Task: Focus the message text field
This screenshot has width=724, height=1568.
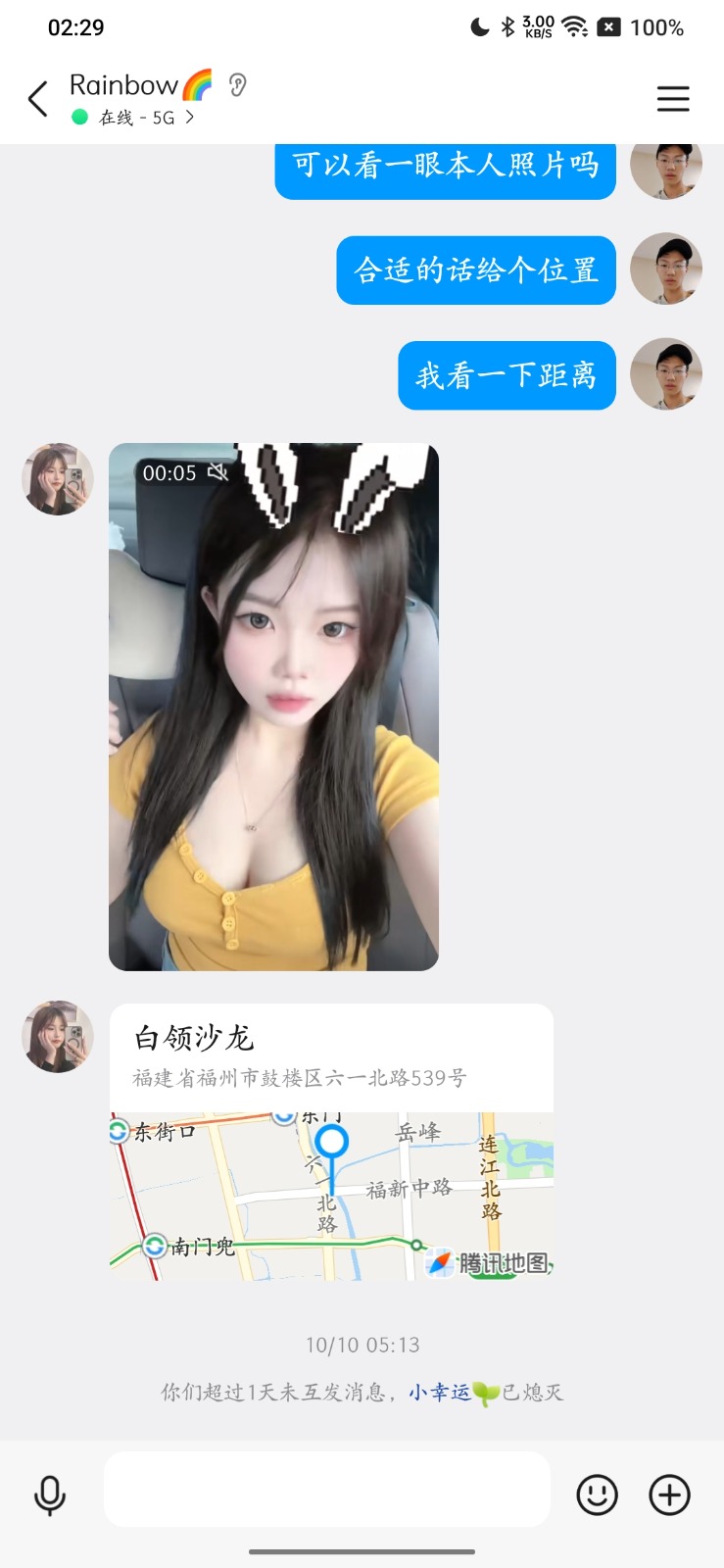Action: [x=326, y=1490]
